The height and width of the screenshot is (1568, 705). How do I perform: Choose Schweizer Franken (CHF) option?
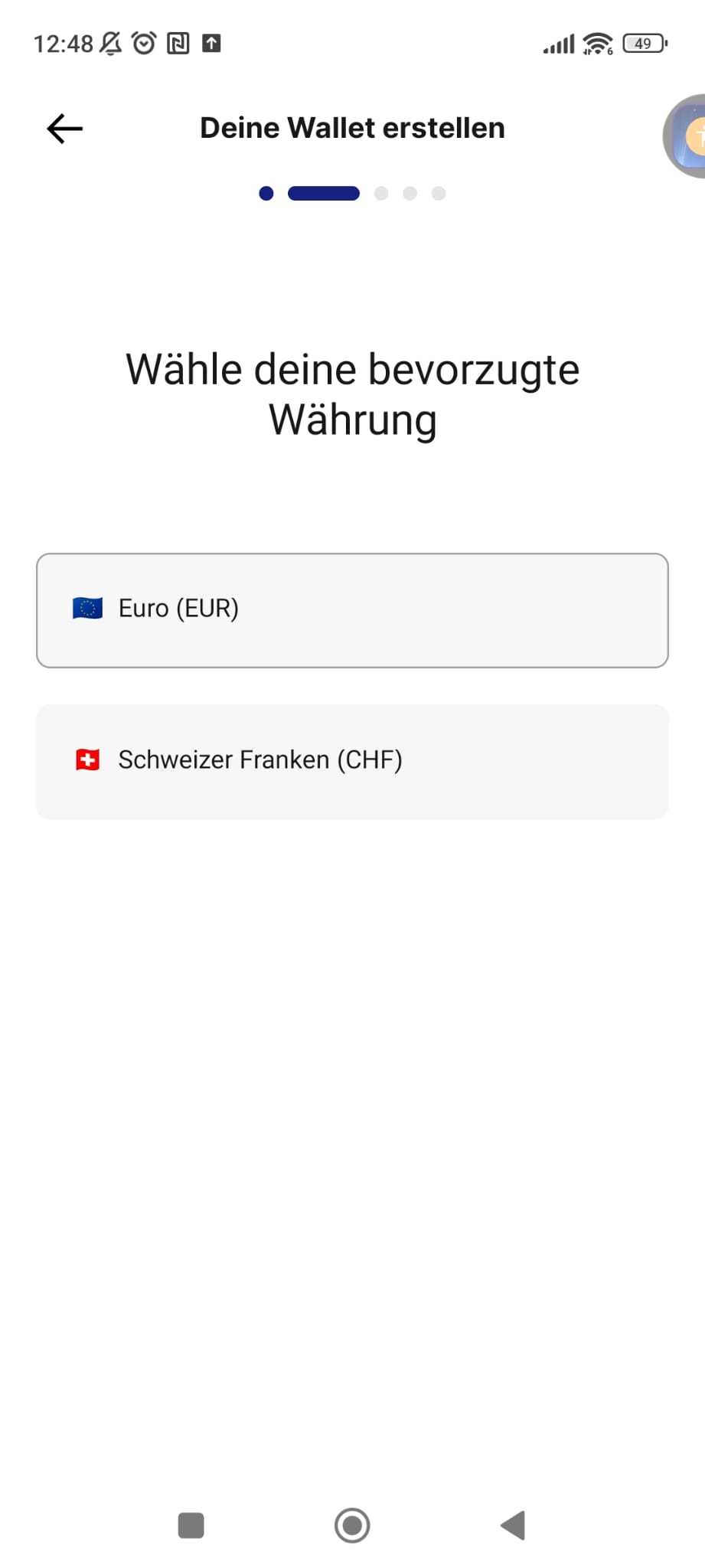[352, 761]
